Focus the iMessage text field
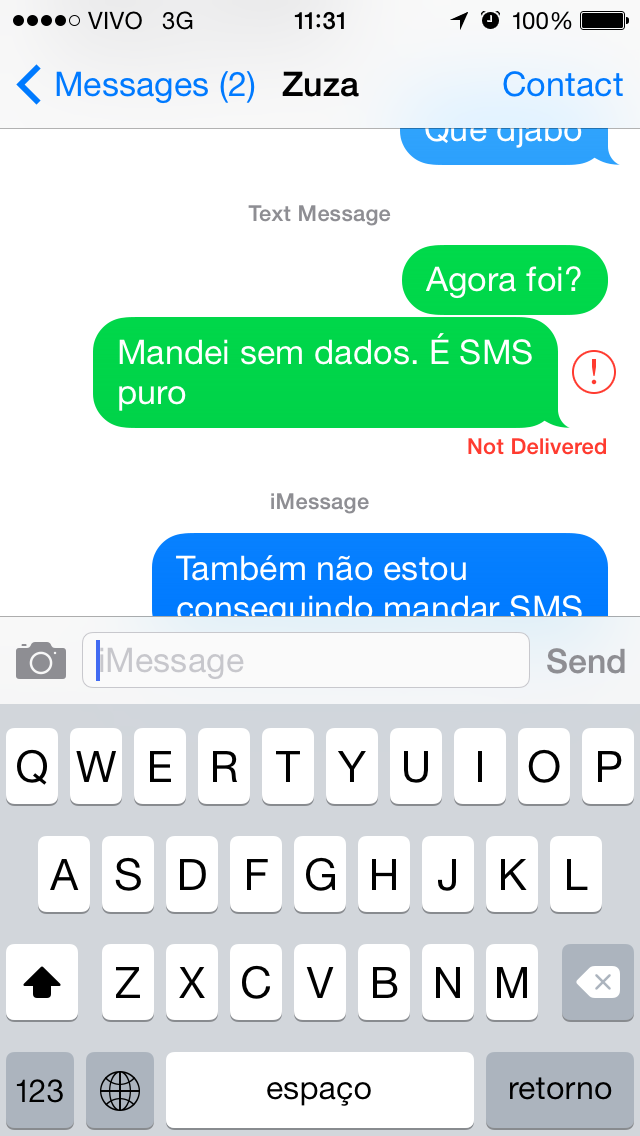Viewport: 640px width, 1136px height. pyautogui.click(x=305, y=661)
